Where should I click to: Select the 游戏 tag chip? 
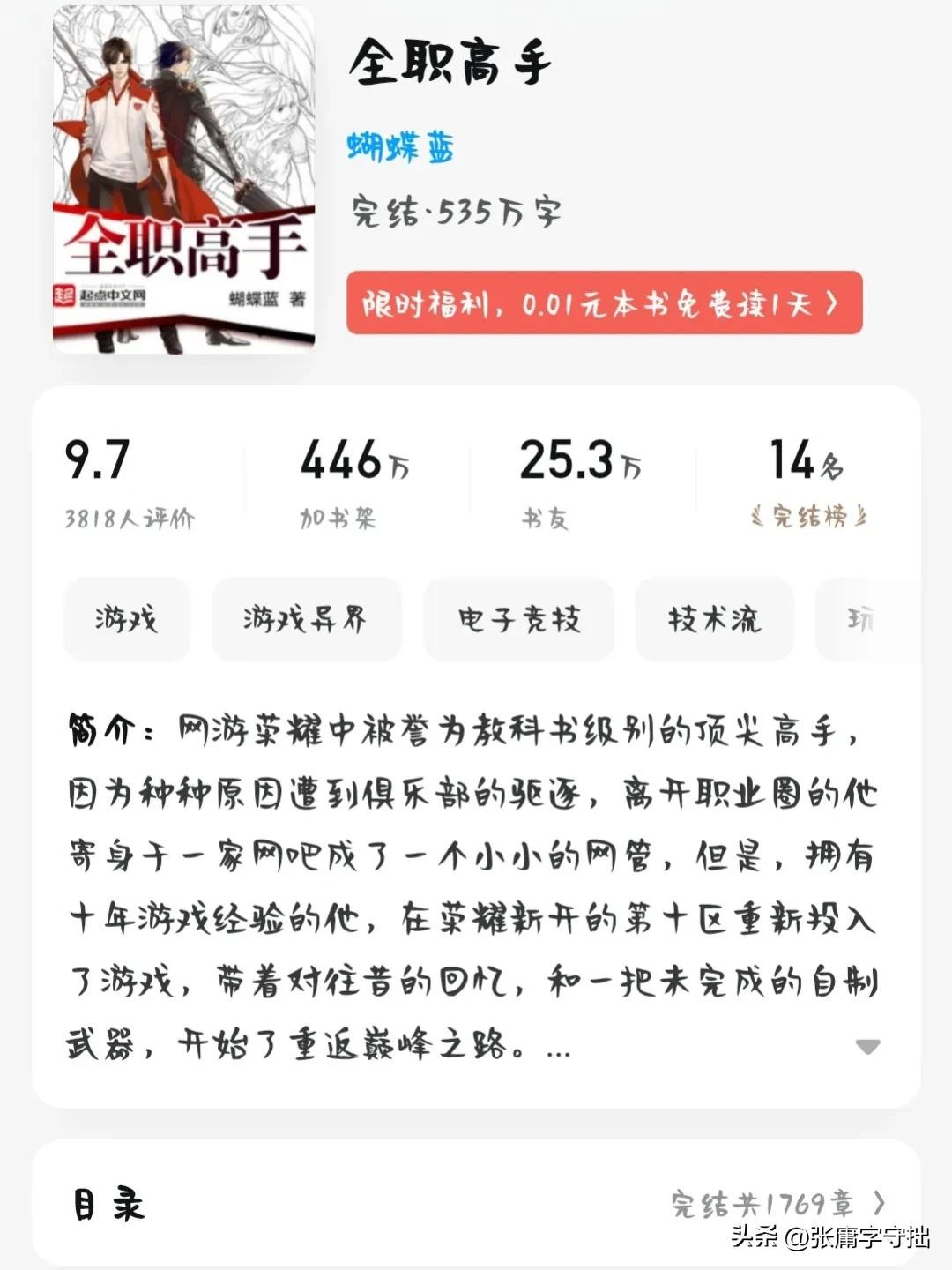127,619
